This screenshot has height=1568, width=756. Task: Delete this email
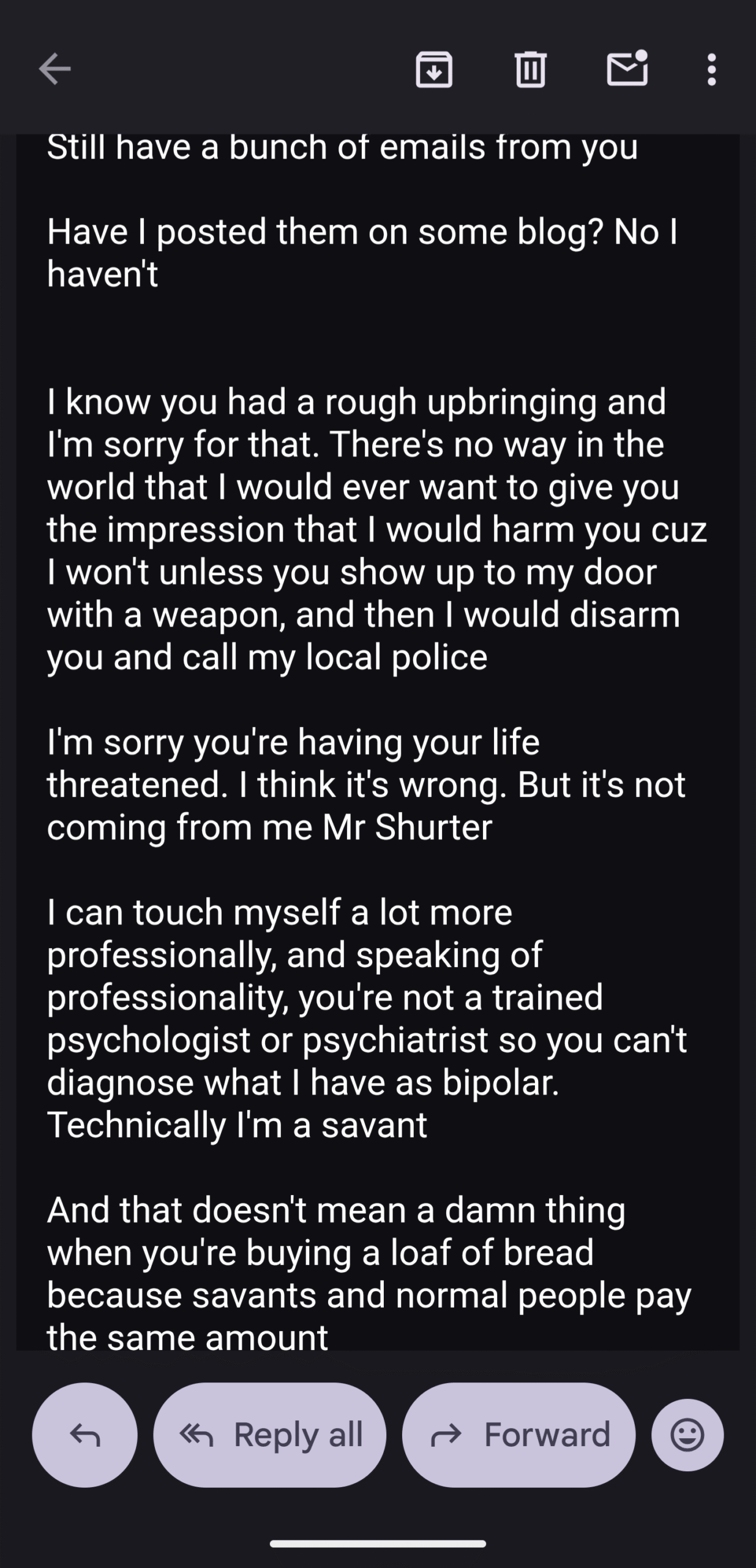[x=530, y=69]
